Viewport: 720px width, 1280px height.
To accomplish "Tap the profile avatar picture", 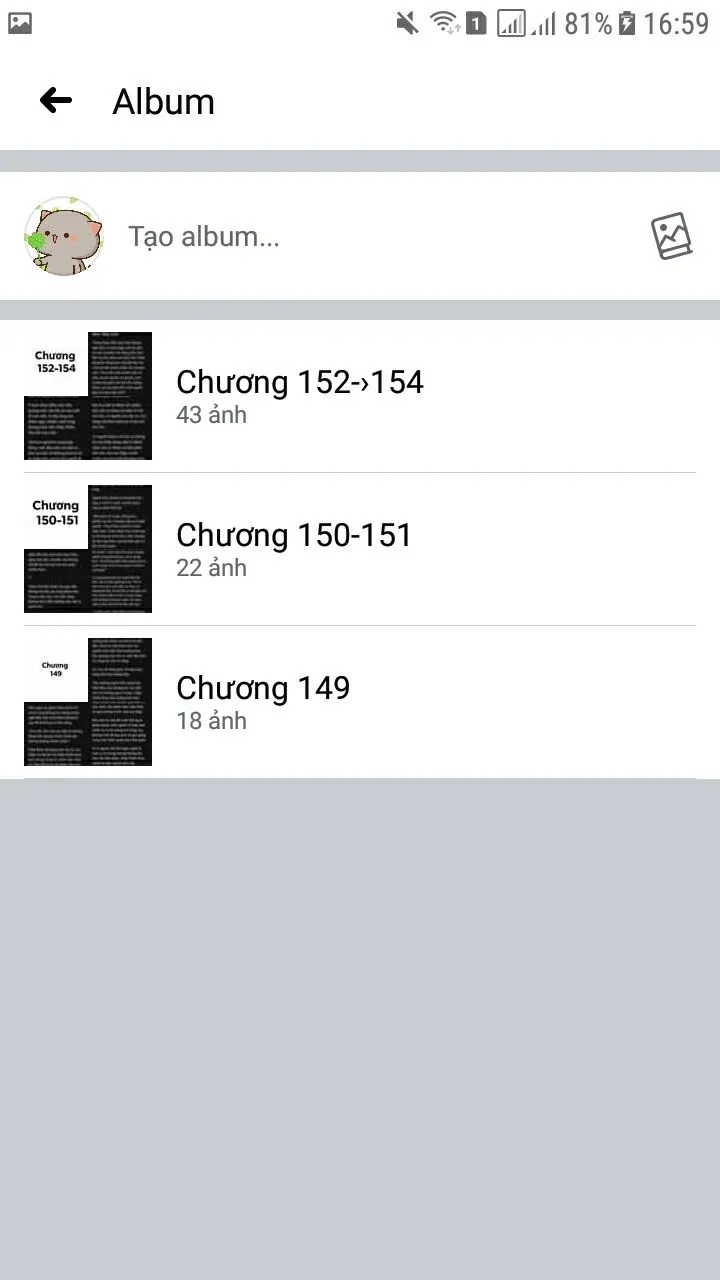I will (x=63, y=237).
